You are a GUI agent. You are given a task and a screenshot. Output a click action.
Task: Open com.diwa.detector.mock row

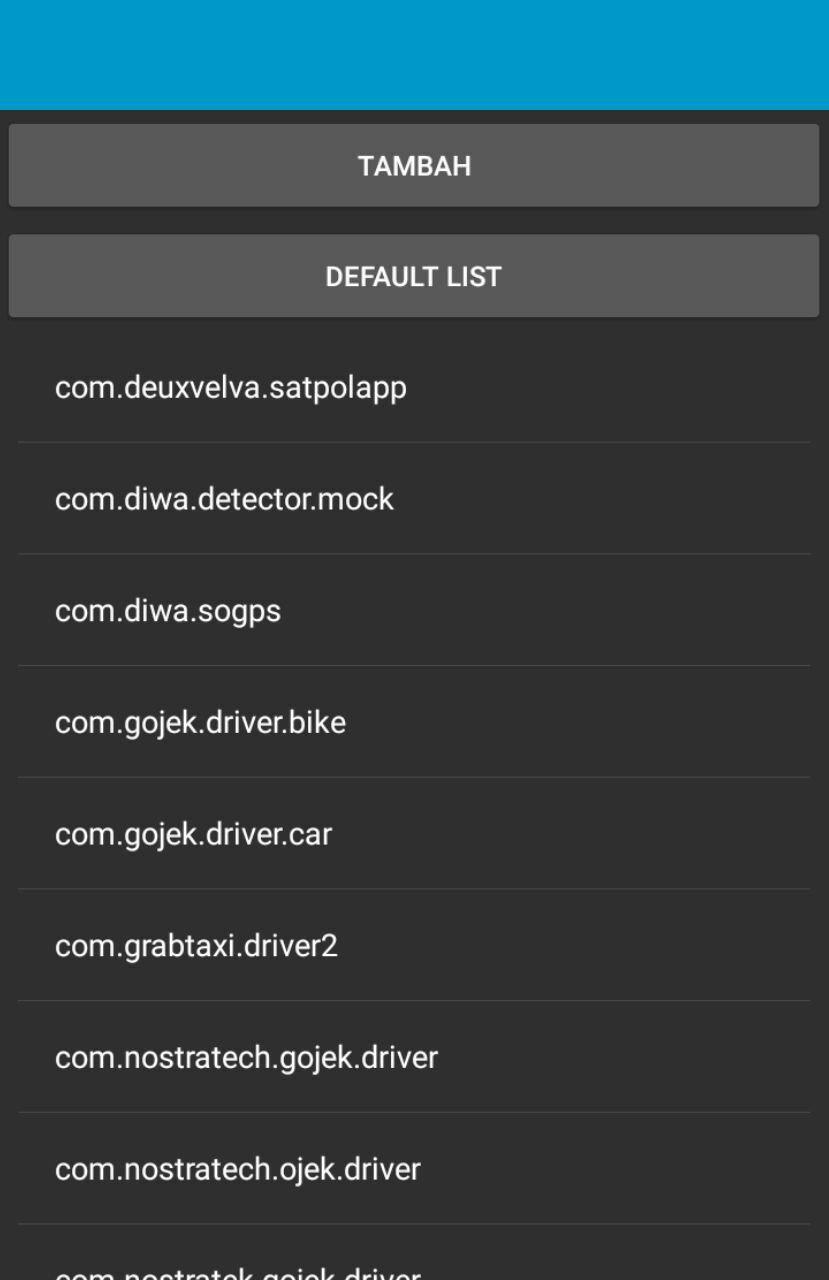coord(225,498)
